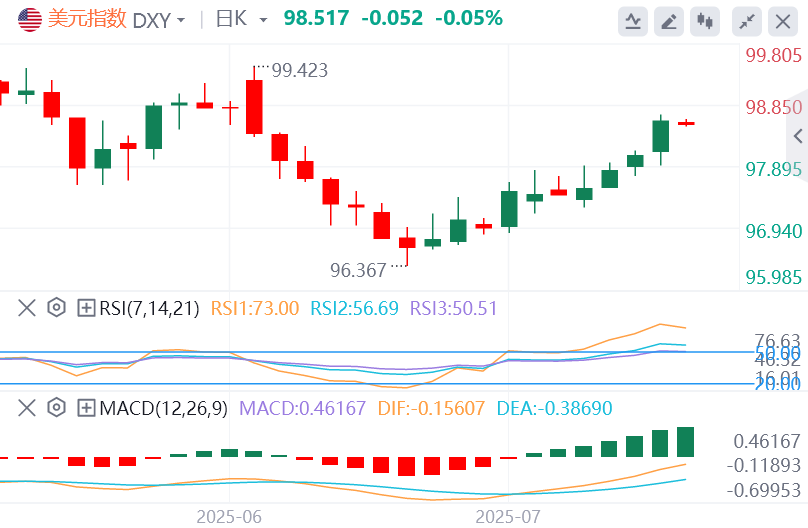
Task: Expand the MACD panel with plus icon
Action: coord(86,408)
